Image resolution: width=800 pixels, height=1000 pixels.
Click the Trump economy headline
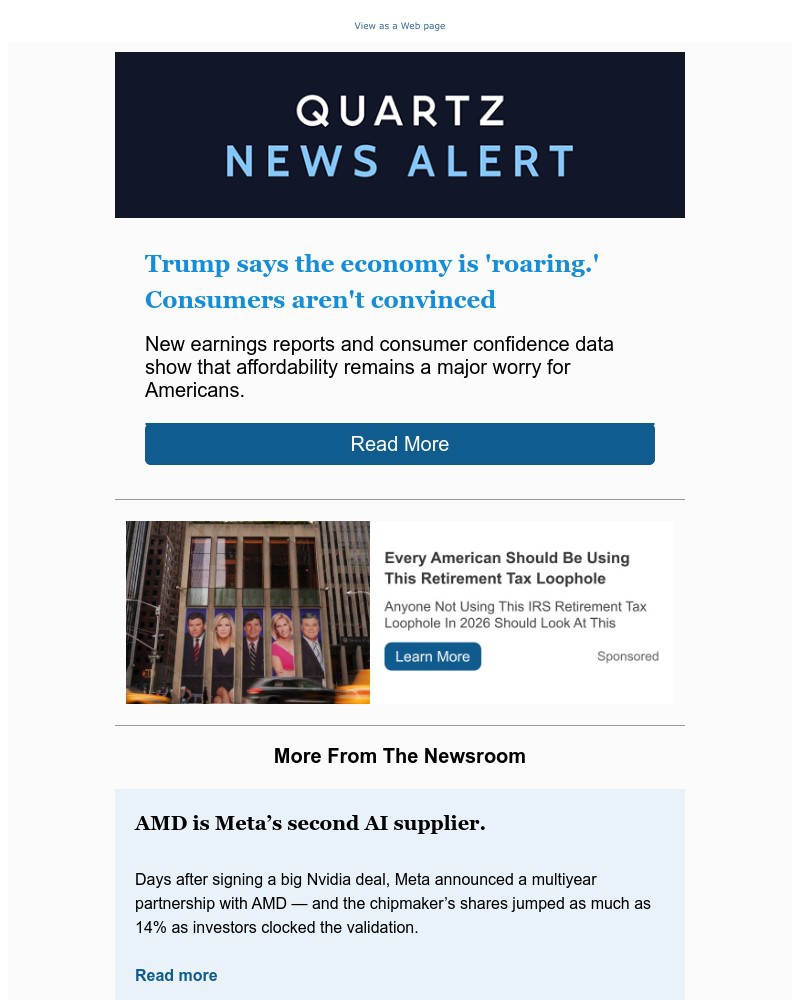(371, 281)
